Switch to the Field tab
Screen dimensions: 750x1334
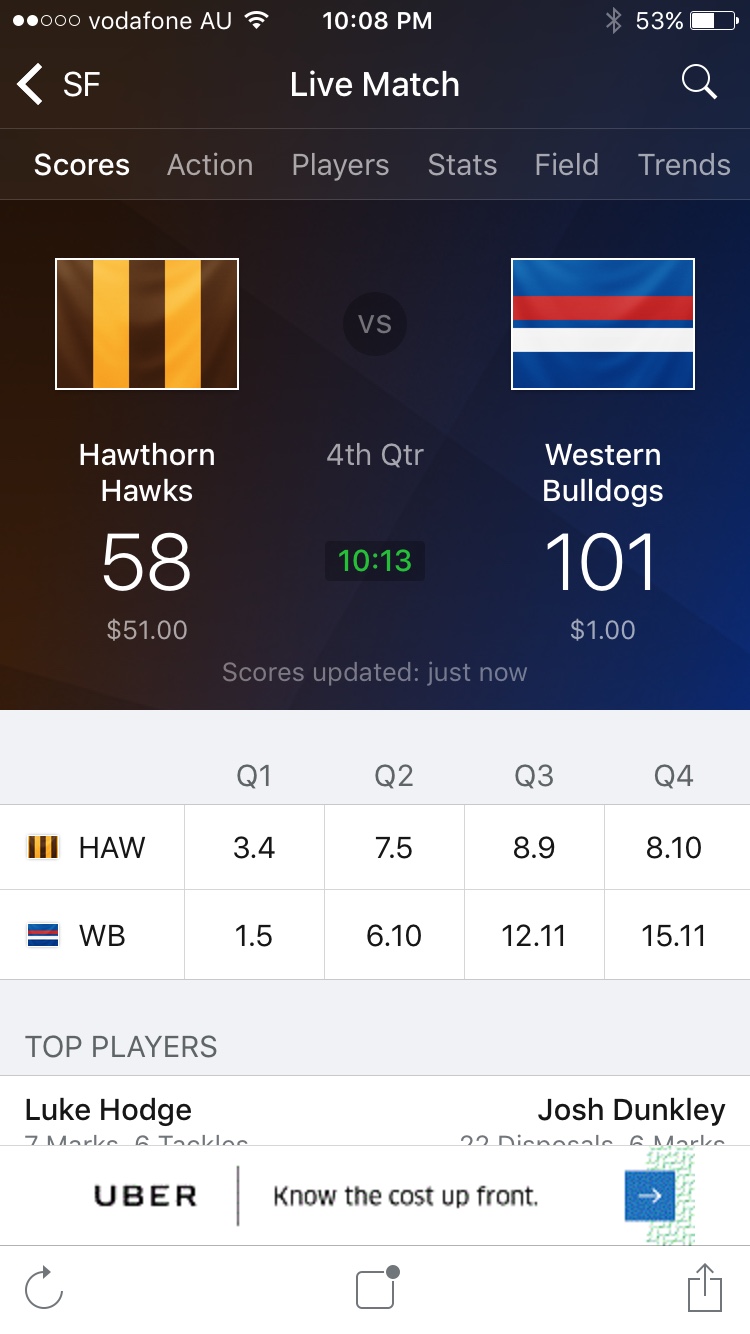click(566, 165)
